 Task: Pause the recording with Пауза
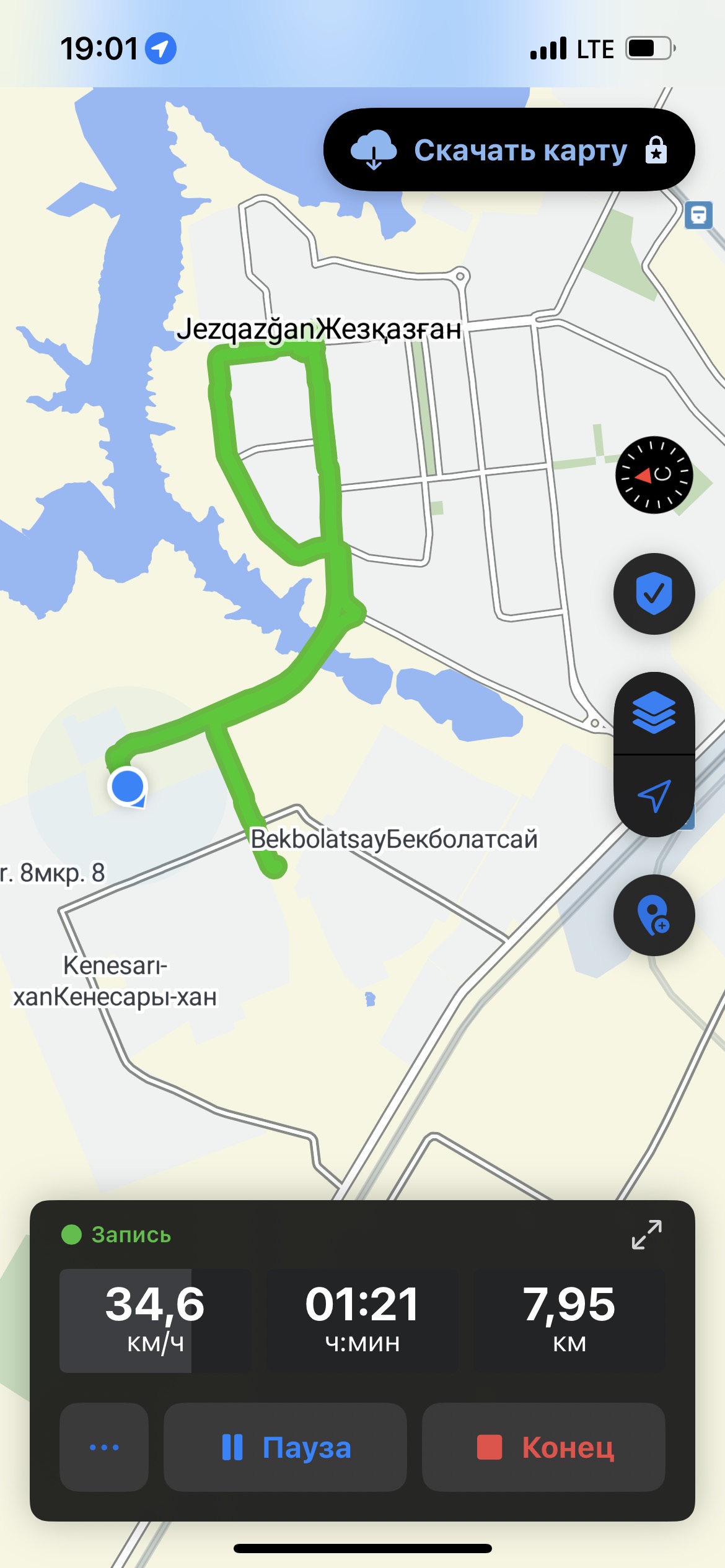pyautogui.click(x=285, y=1447)
